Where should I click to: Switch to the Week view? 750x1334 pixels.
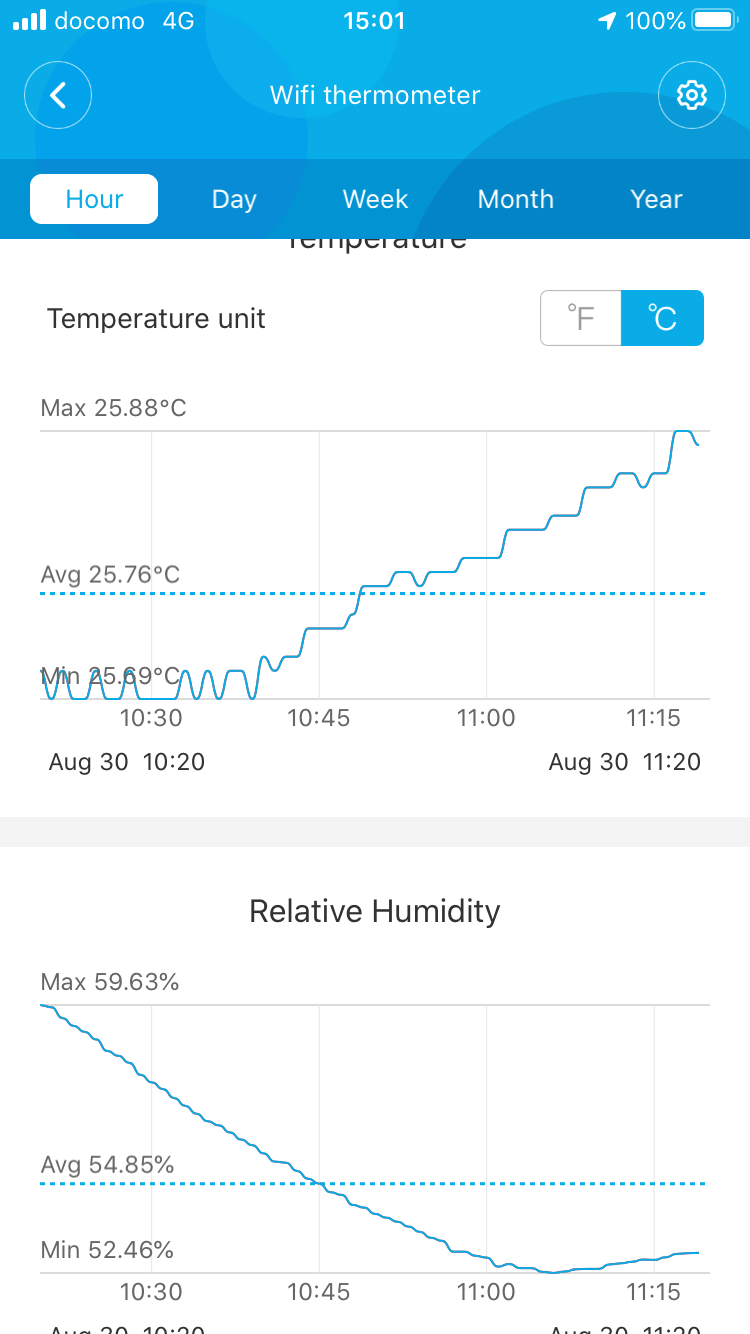coord(375,199)
